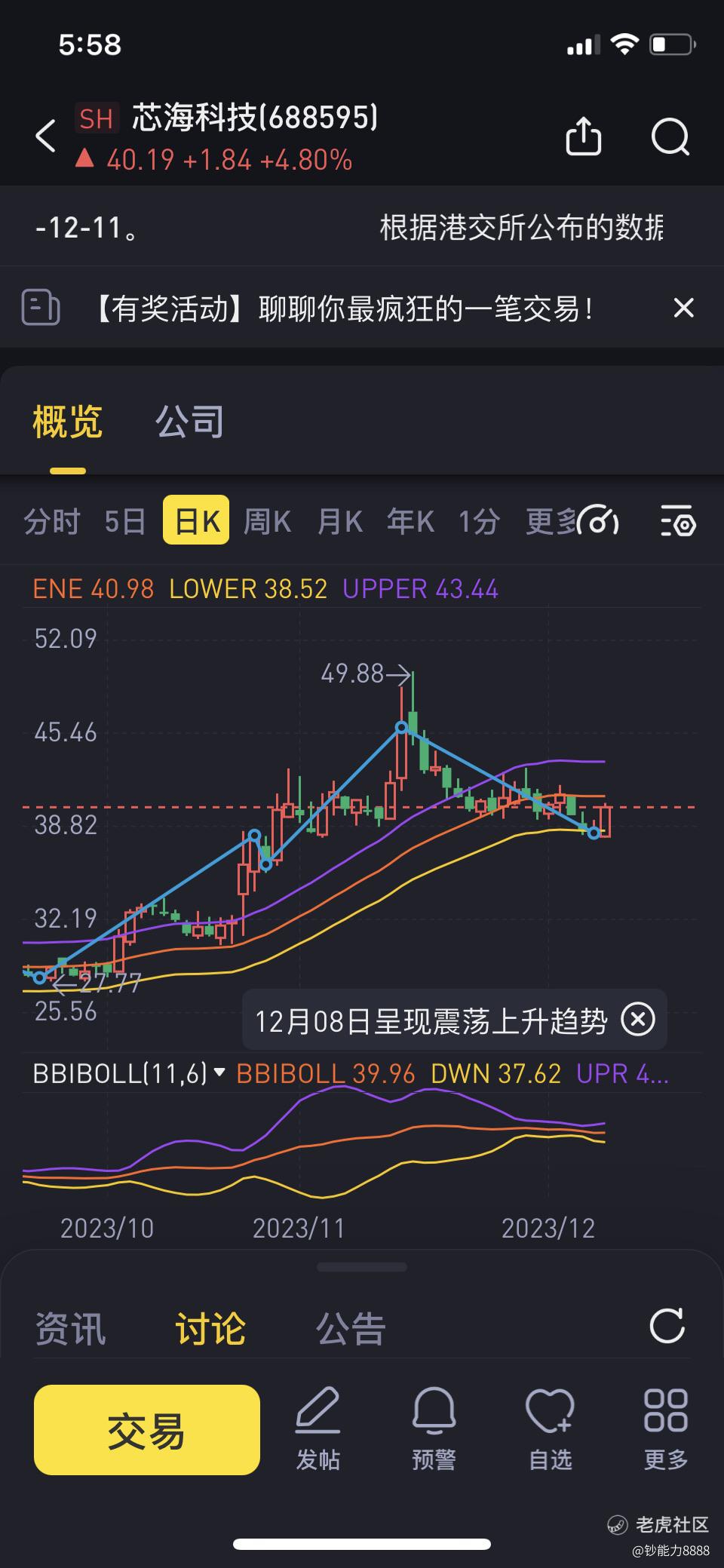The width and height of the screenshot is (724, 1568).
Task: Open chart settings icon
Action: tap(678, 521)
